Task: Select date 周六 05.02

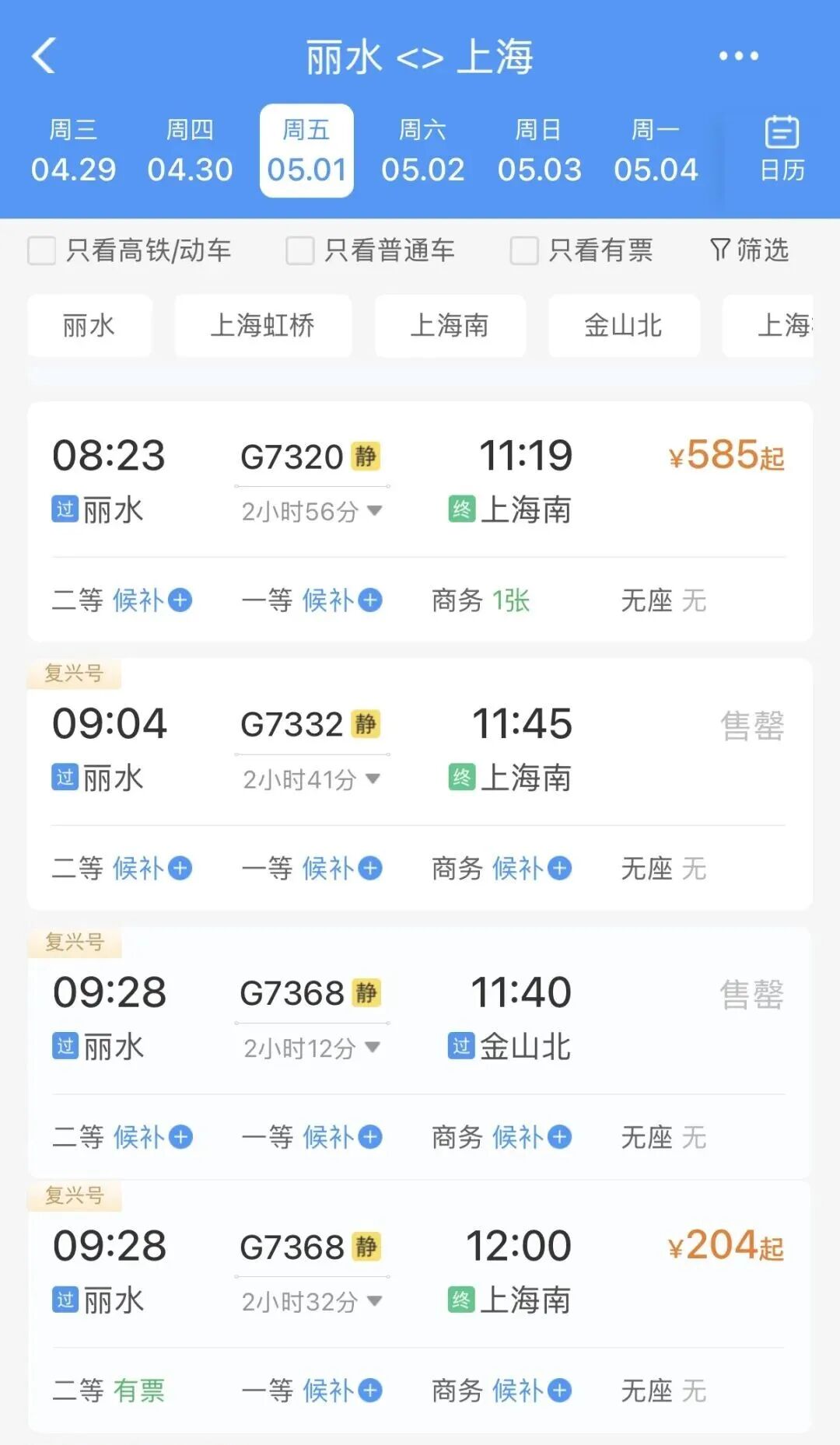Action: pos(422,151)
